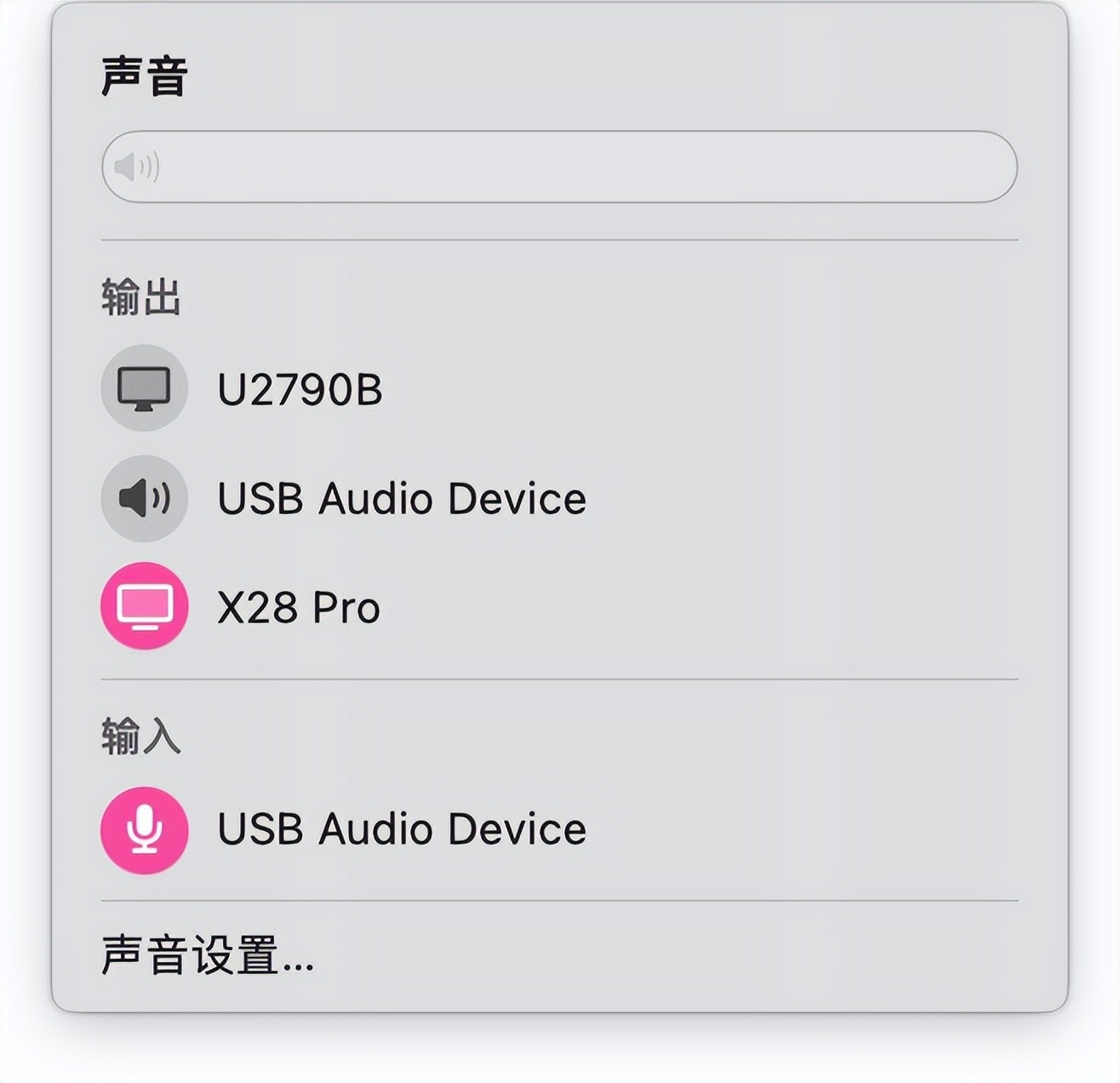Choose X28 Pro as the output

point(298,608)
